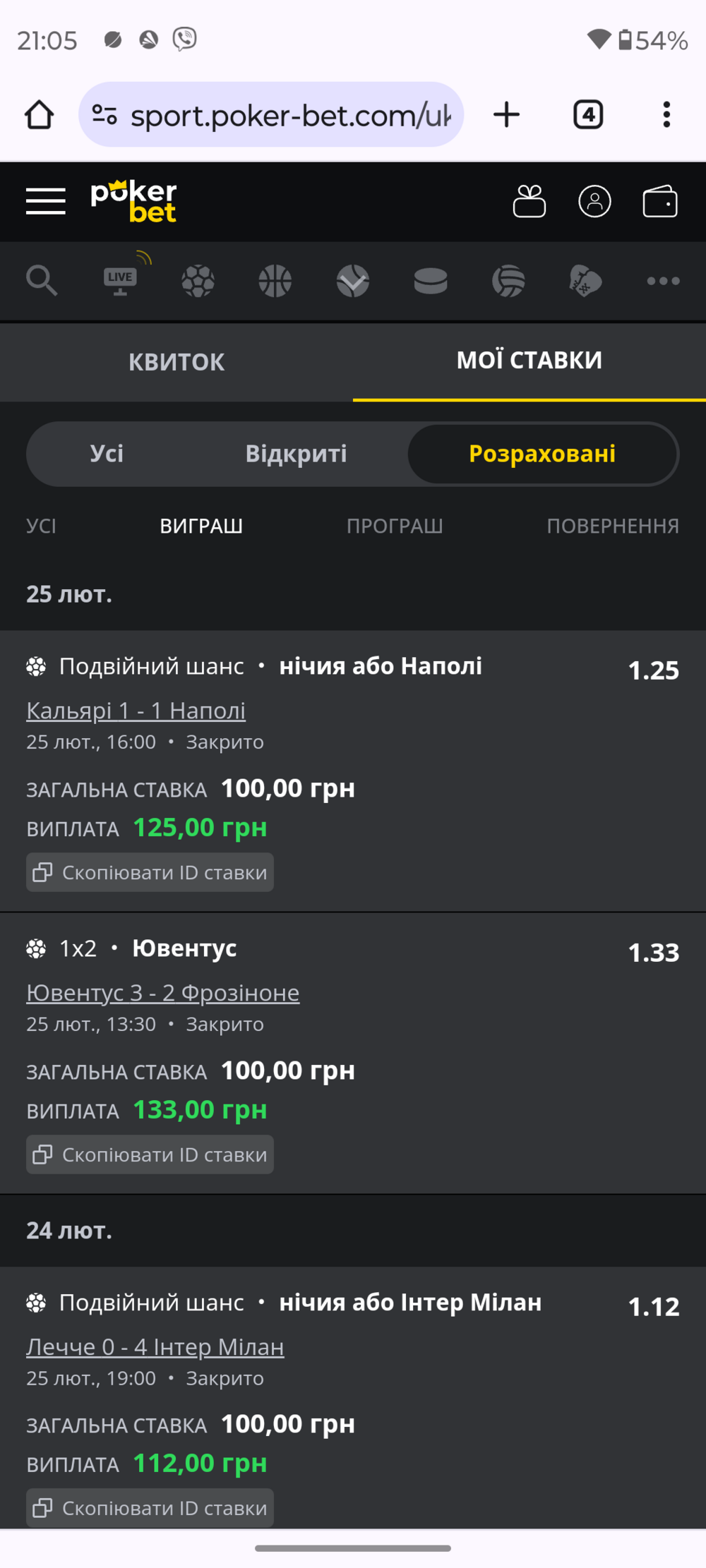Open the hamburger menu
706x1568 pixels.
(x=46, y=201)
